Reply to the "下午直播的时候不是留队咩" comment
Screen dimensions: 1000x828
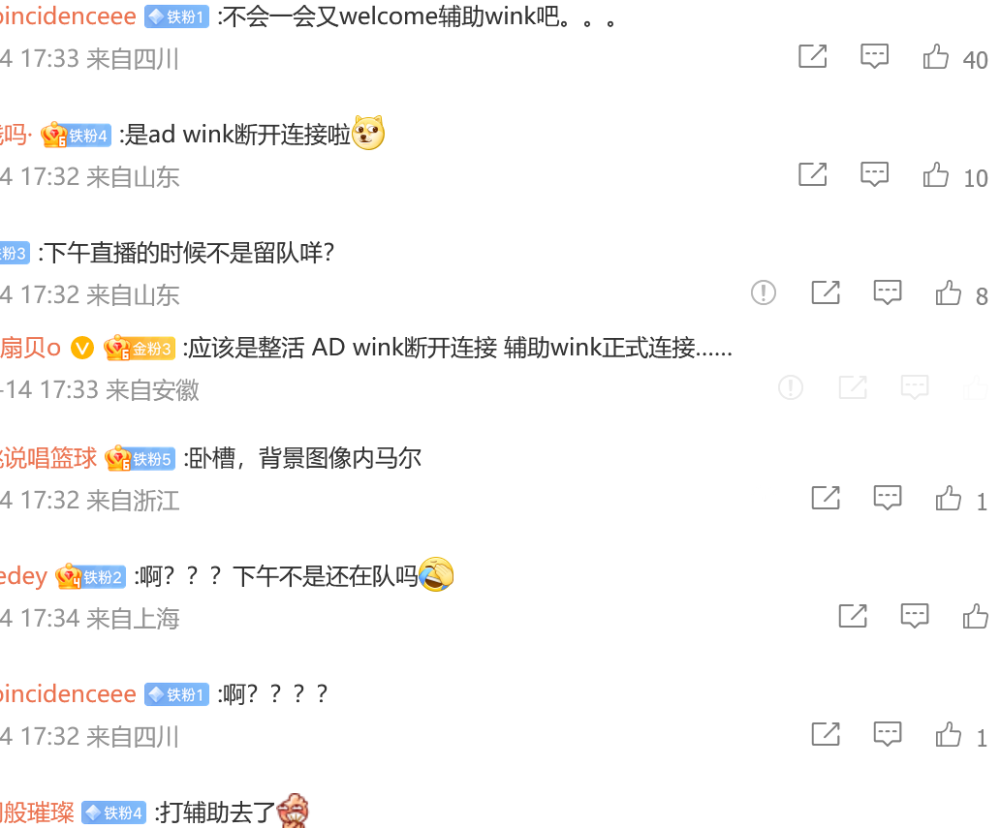[887, 292]
